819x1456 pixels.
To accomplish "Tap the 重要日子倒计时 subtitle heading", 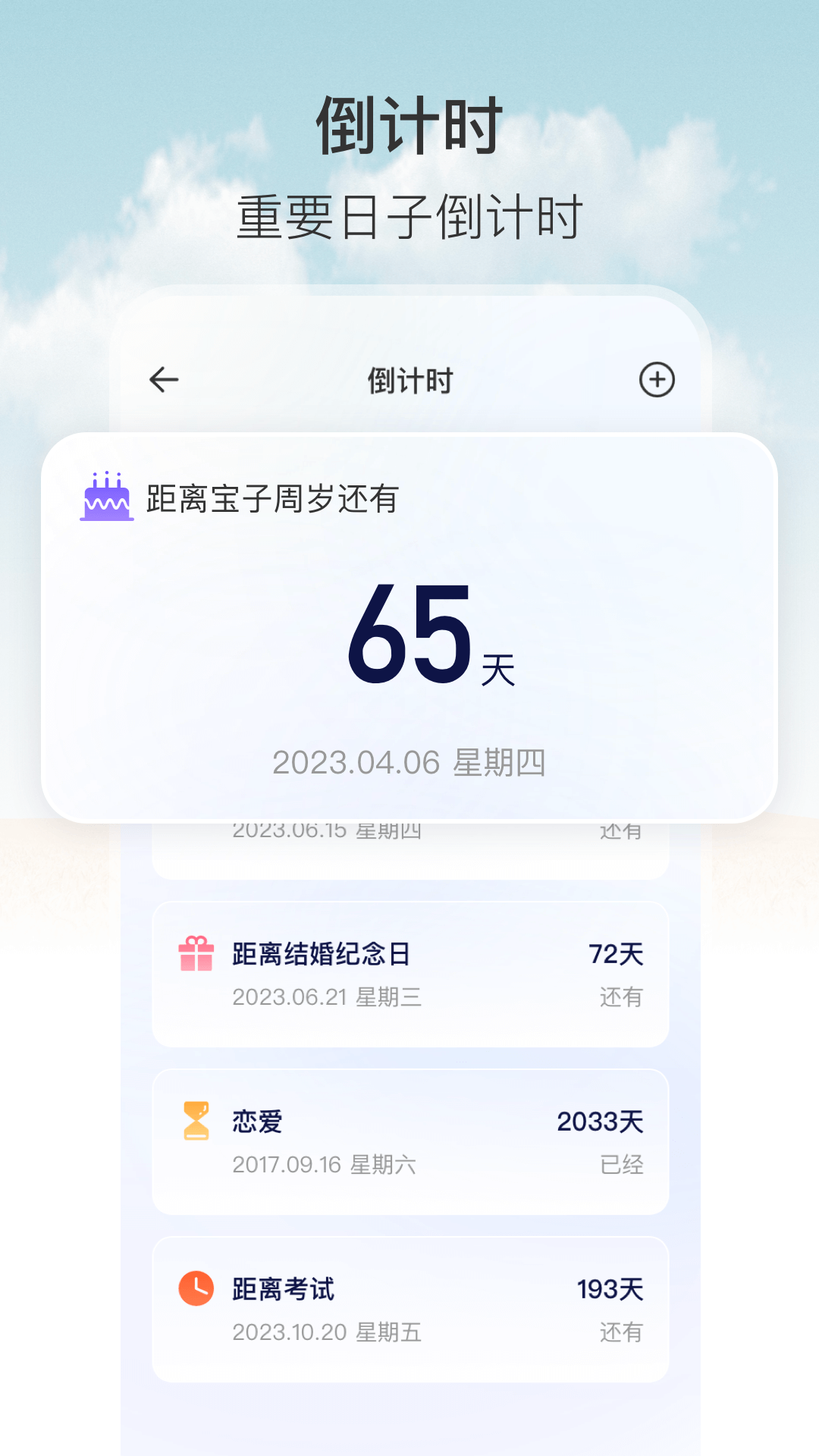I will tap(409, 215).
